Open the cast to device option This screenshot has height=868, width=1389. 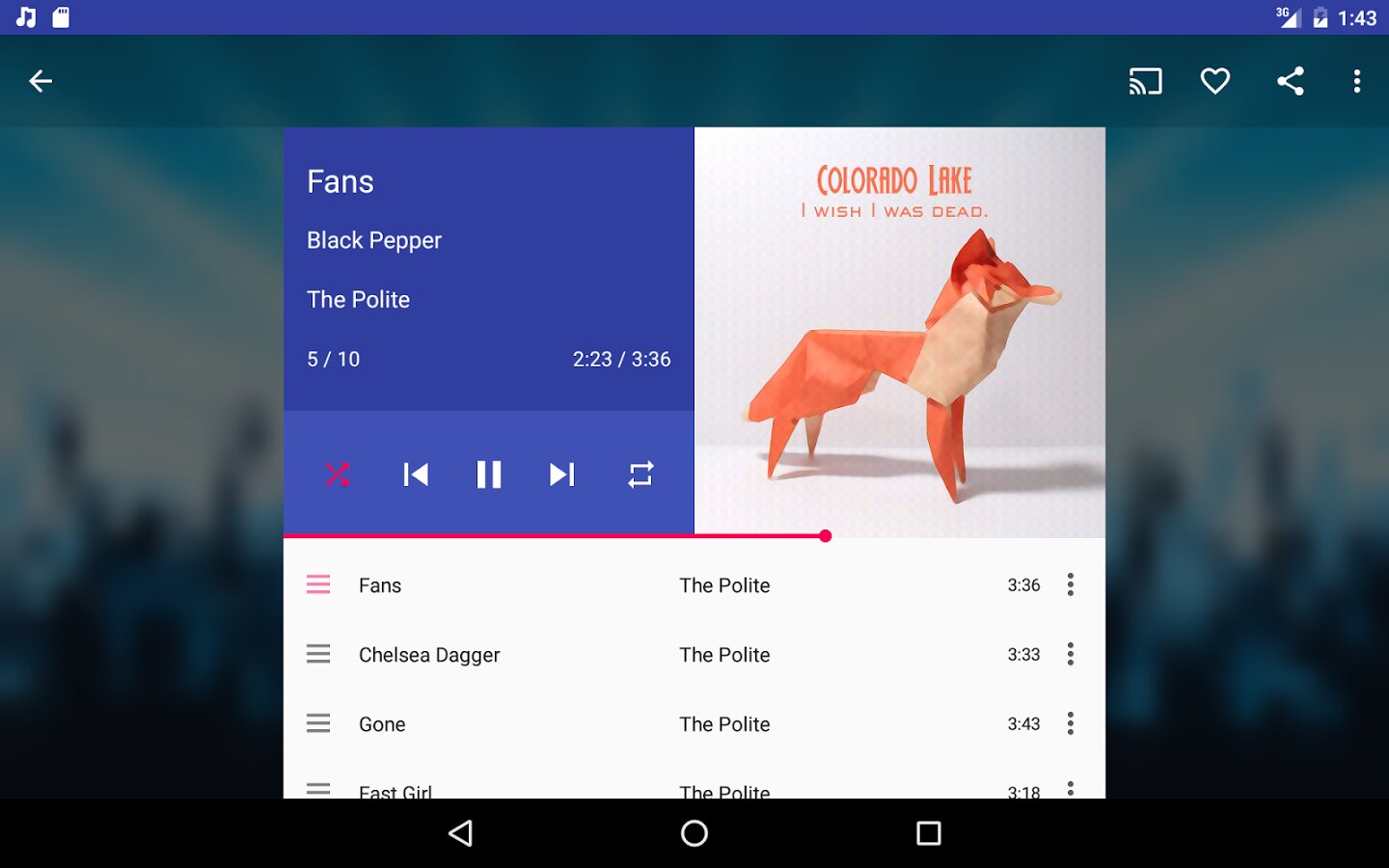click(x=1145, y=81)
